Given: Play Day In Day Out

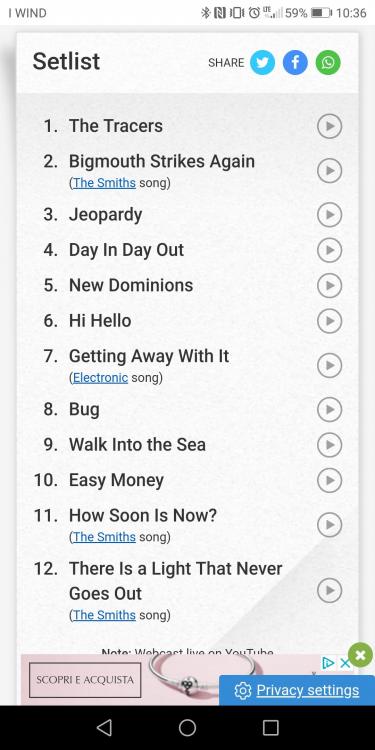Looking at the screenshot, I should coord(330,250).
